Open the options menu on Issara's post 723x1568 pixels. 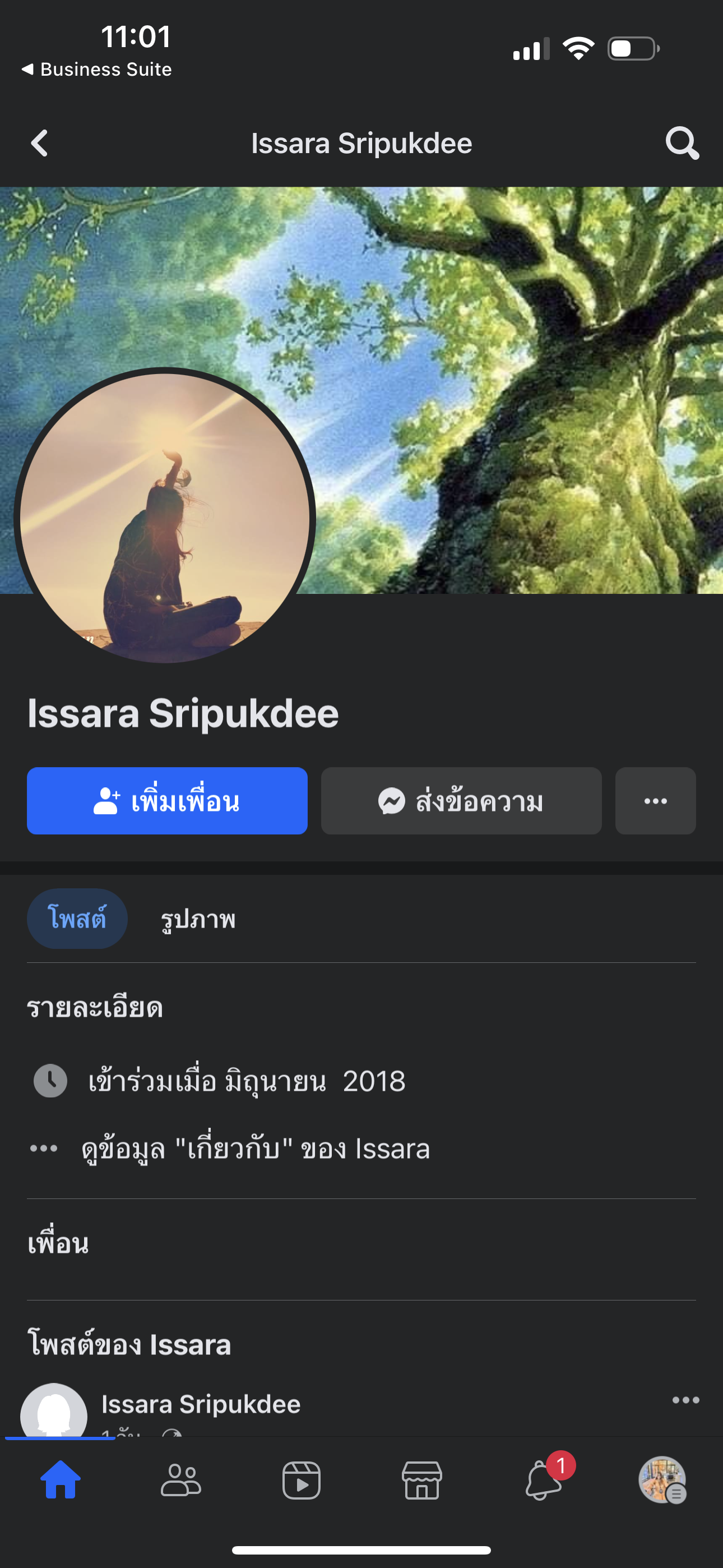pos(685,1400)
